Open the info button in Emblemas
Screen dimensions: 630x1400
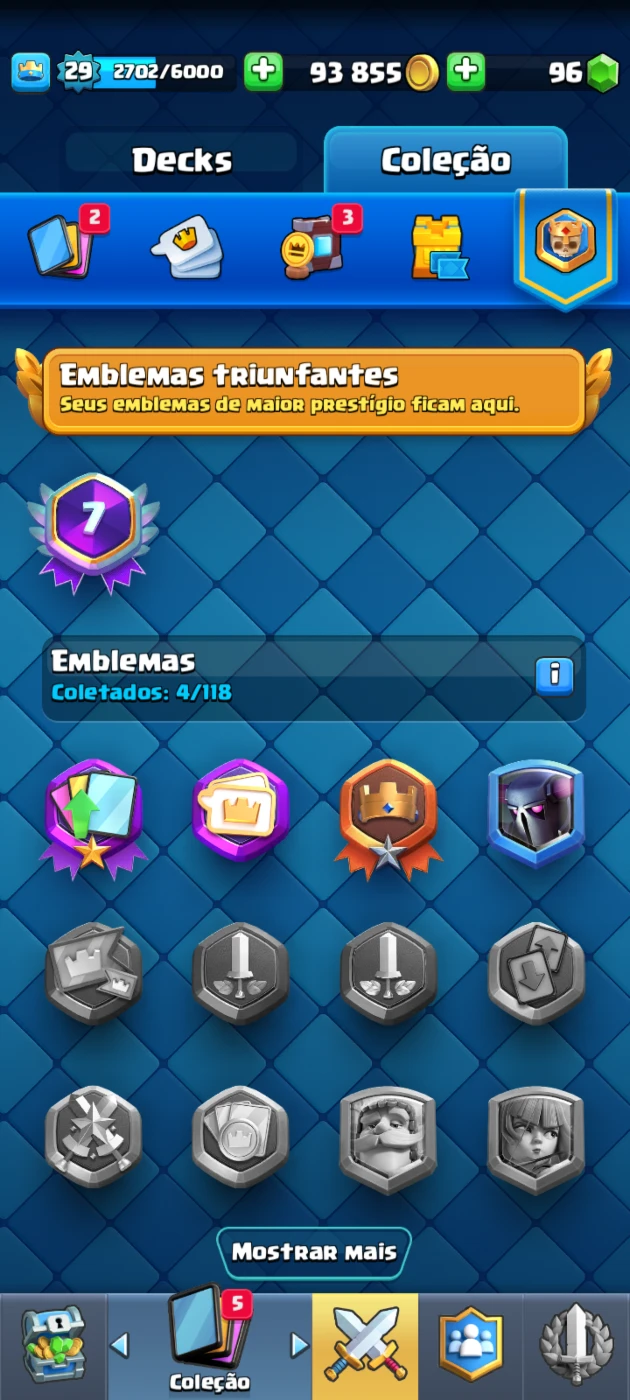pyautogui.click(x=554, y=676)
